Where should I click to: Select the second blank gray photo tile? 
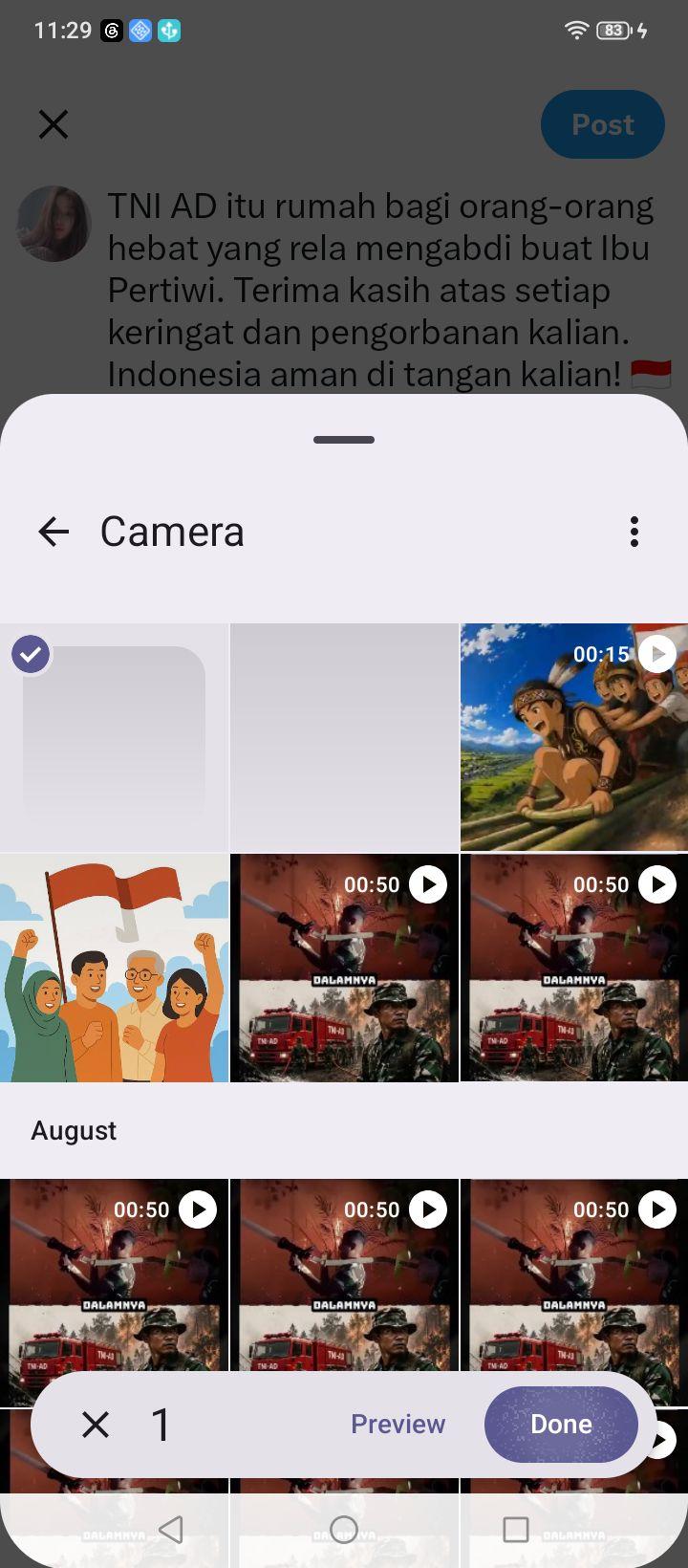pos(344,737)
